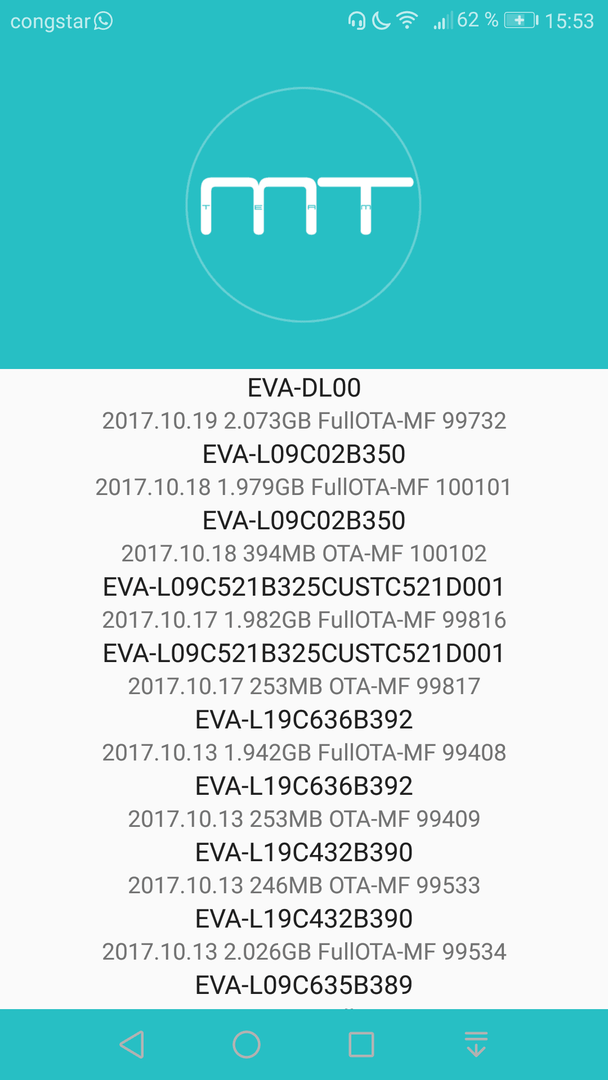The width and height of the screenshot is (608, 1080).
Task: Open EVA-L19C432B390 246MB OTA-MF 99533
Action: click(x=304, y=868)
